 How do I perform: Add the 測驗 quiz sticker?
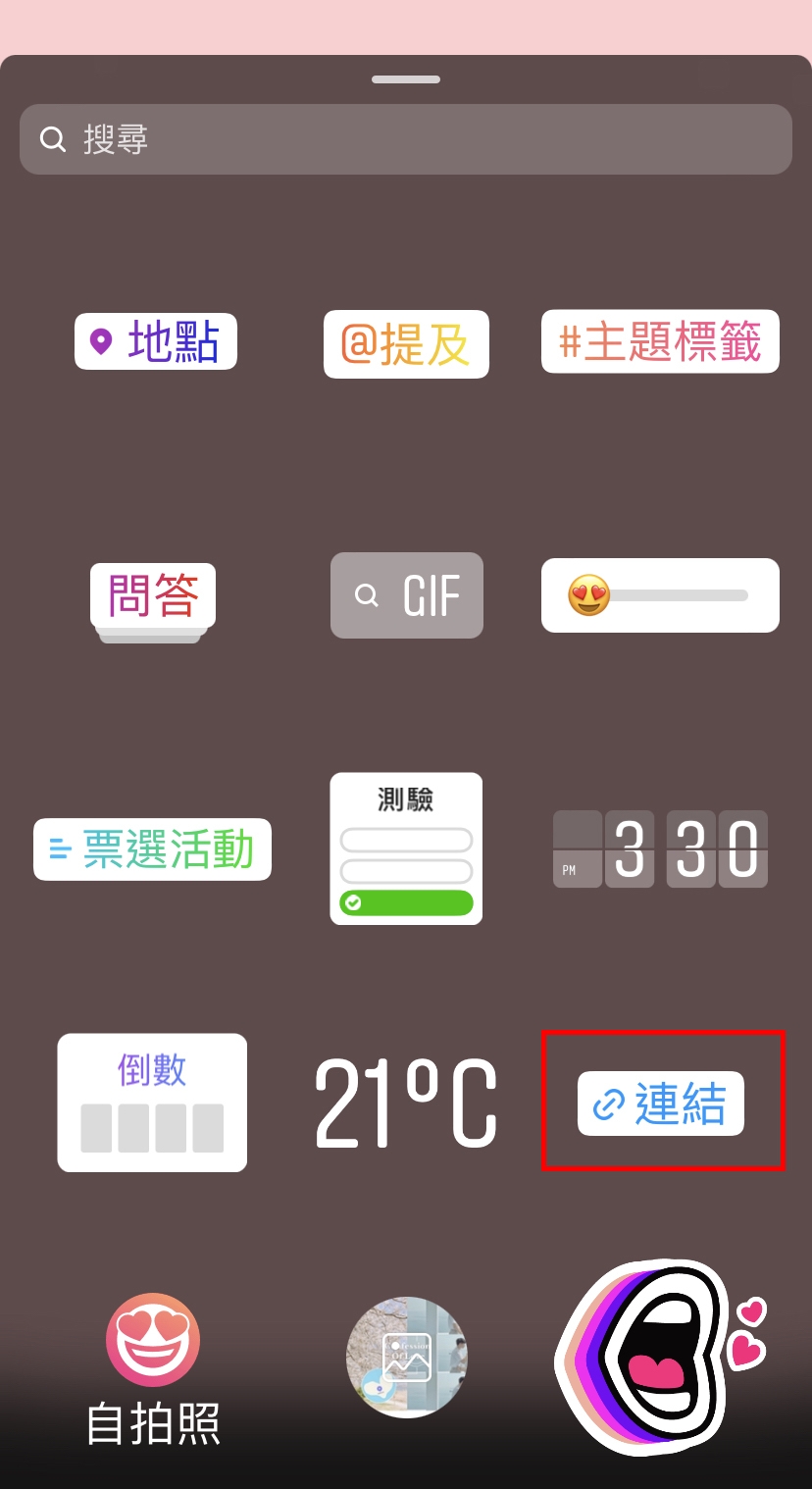point(406,848)
